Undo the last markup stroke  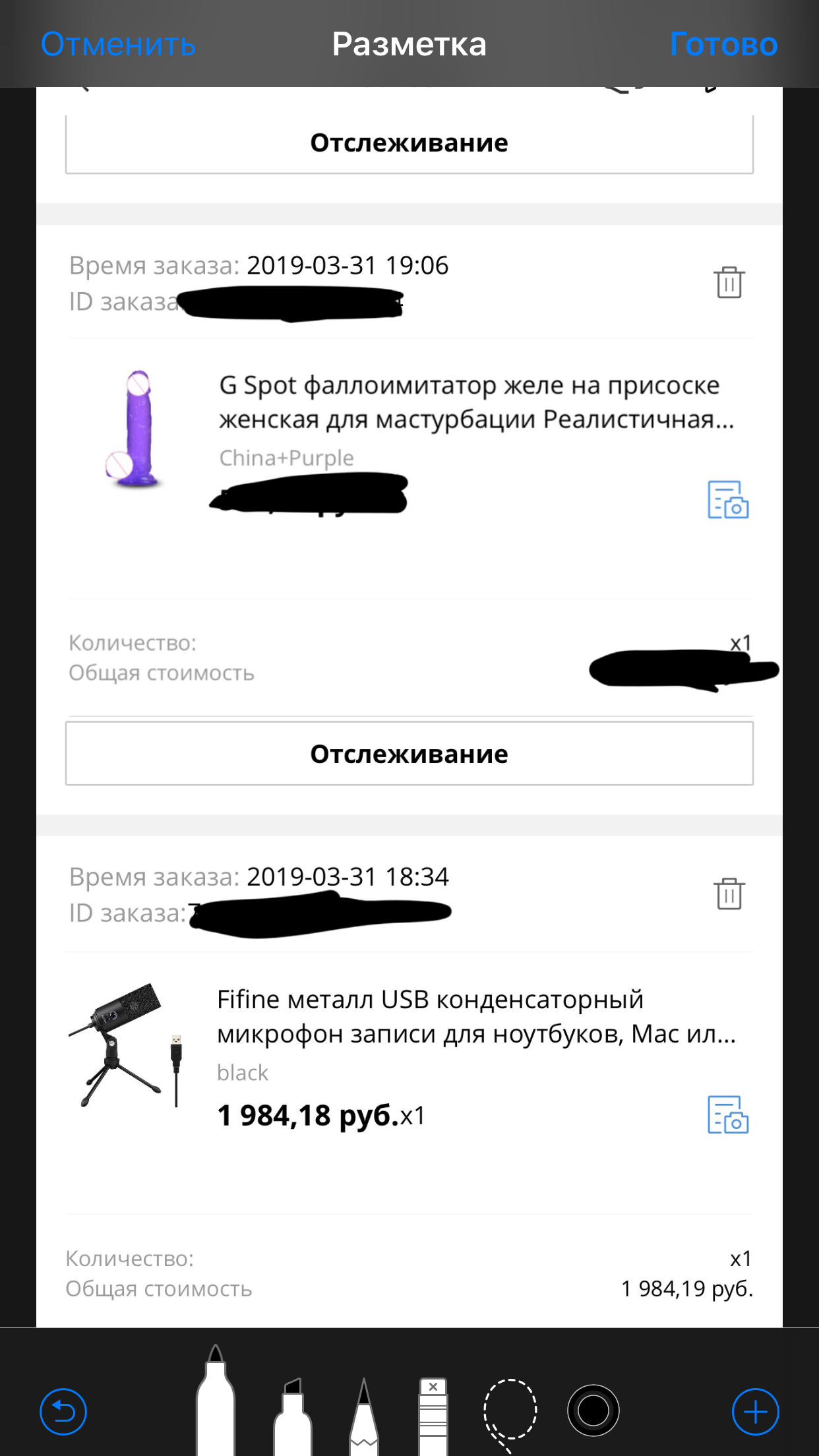(63, 1412)
